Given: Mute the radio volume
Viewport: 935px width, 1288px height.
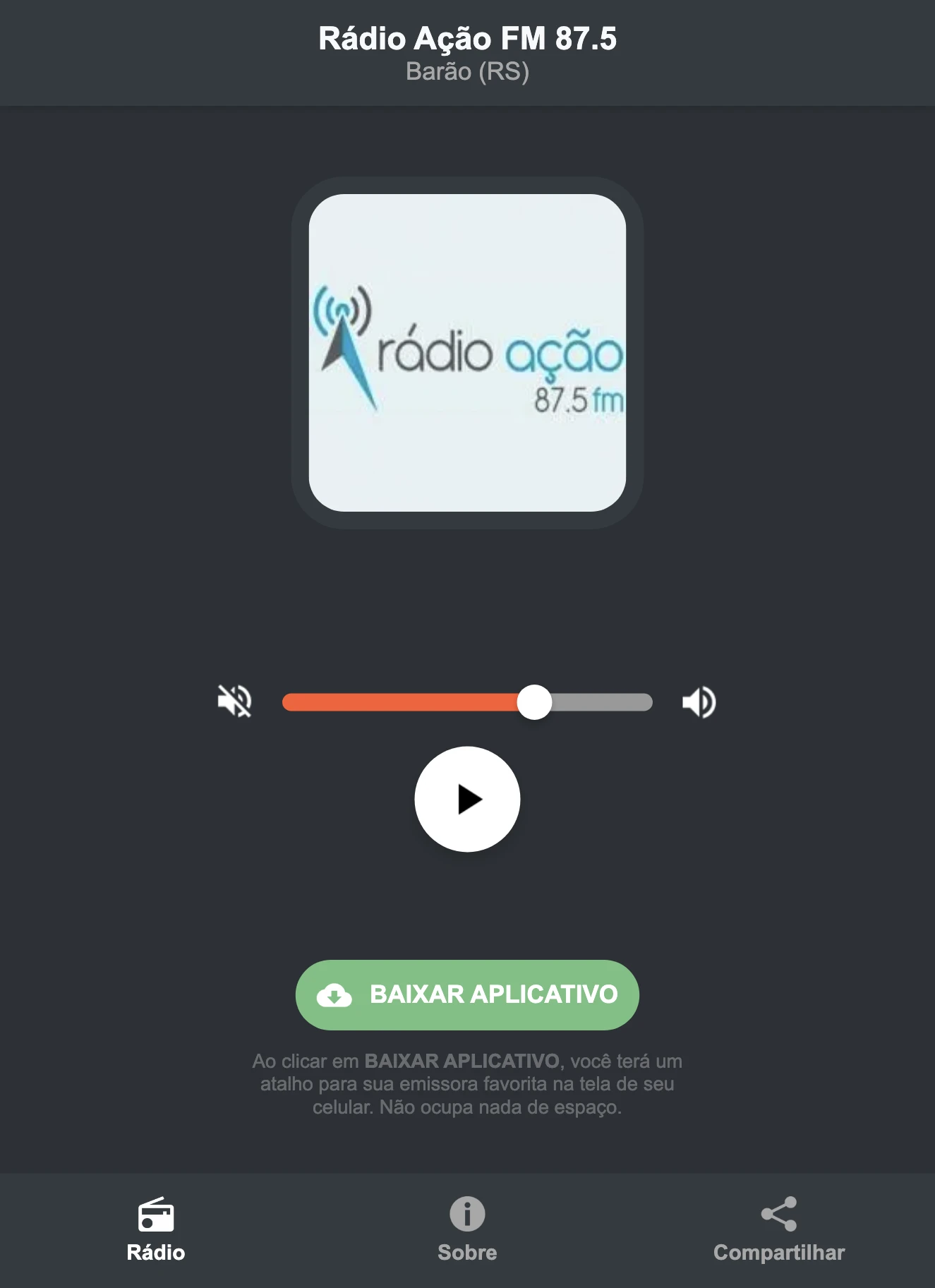Looking at the screenshot, I should point(236,700).
